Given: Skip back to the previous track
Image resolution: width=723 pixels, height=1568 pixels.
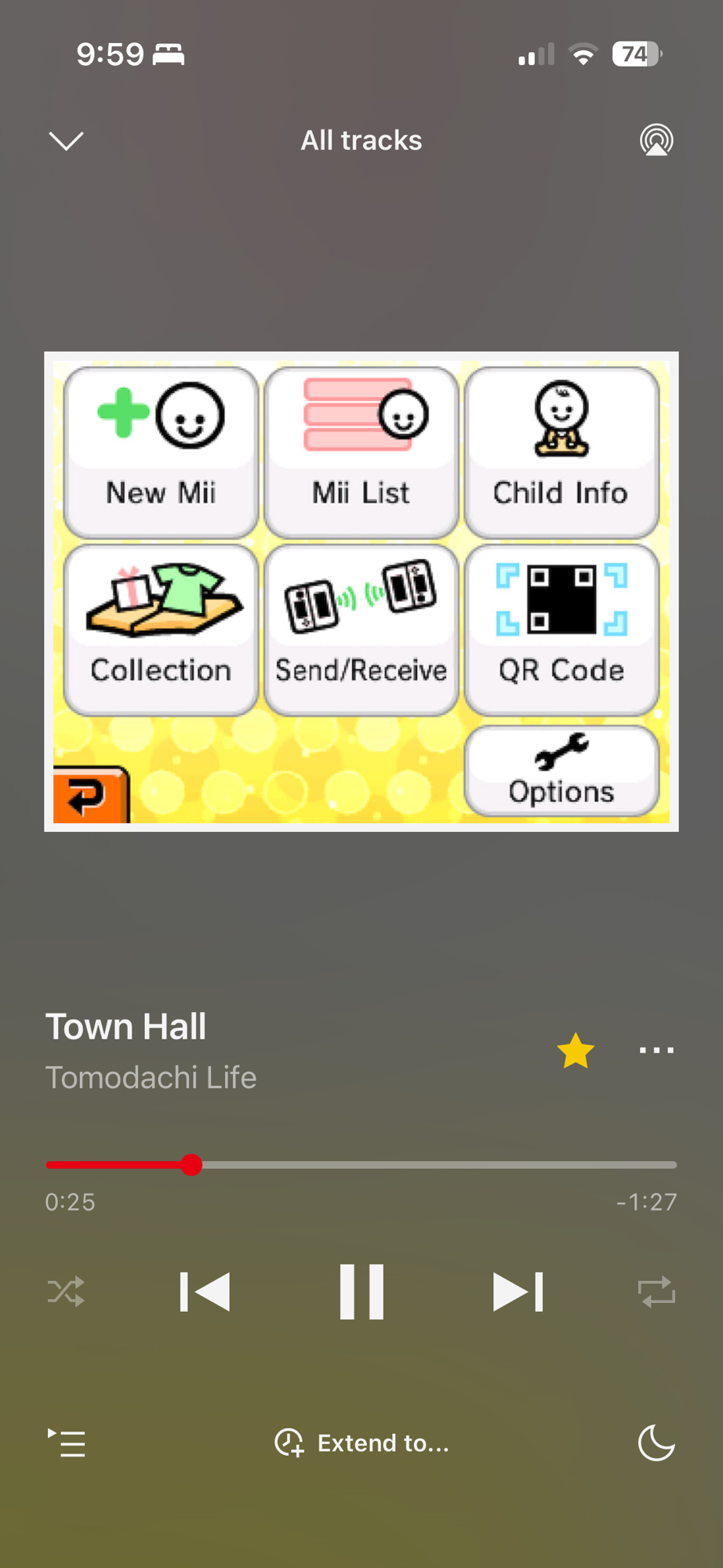Looking at the screenshot, I should click(205, 1291).
